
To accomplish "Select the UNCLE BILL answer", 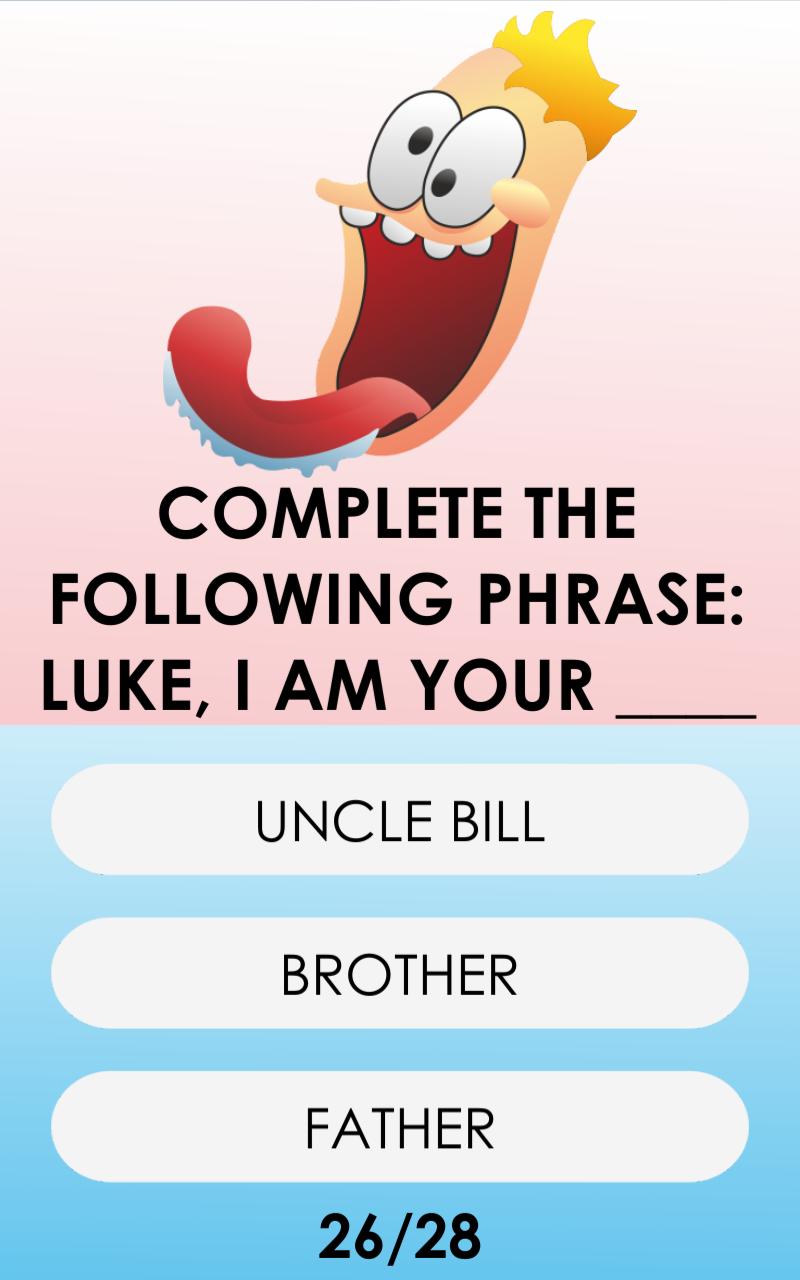I will (x=400, y=820).
